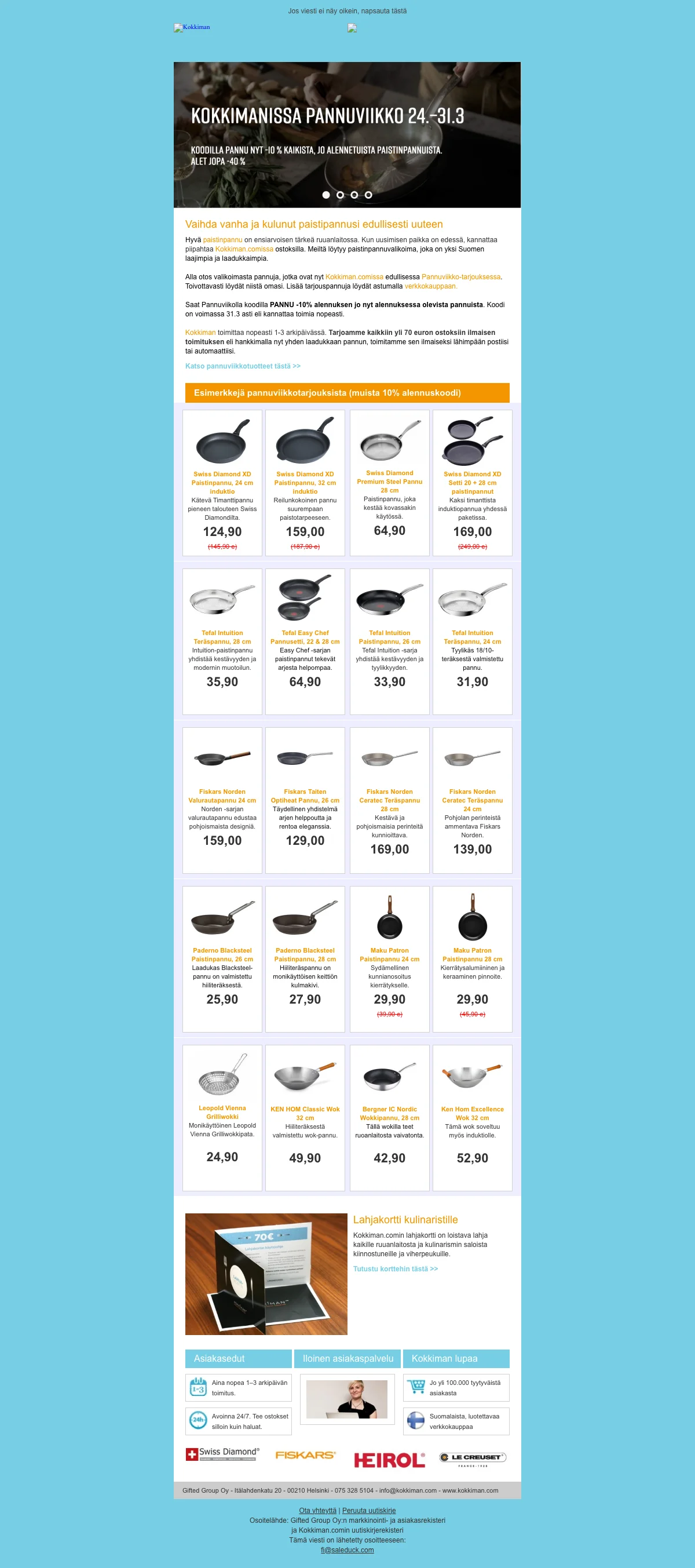View Swiss Diamond Premium Steel Pannu 28 cm
The image size is (695, 1568).
(390, 481)
